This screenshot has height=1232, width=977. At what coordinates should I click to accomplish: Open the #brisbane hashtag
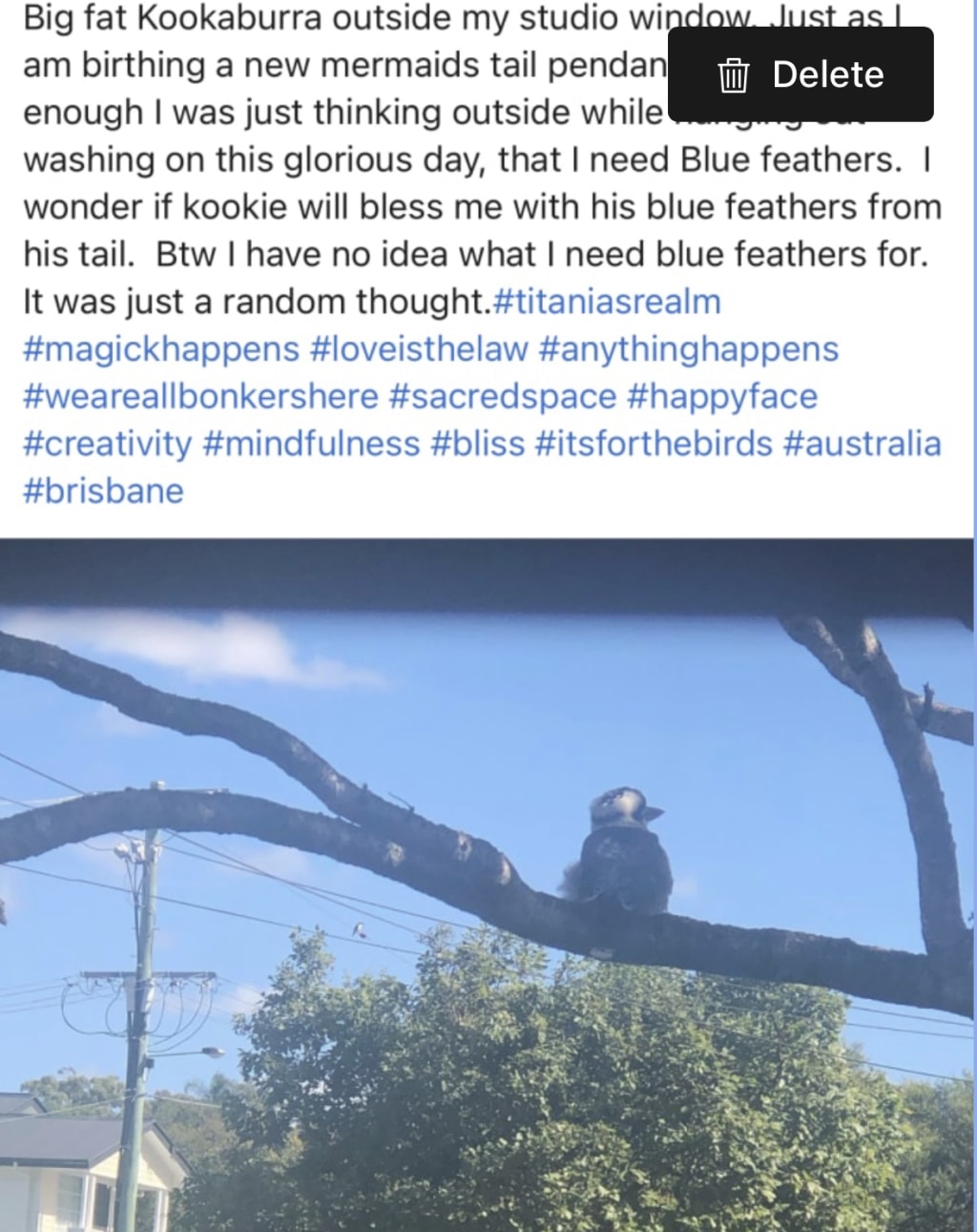[103, 491]
